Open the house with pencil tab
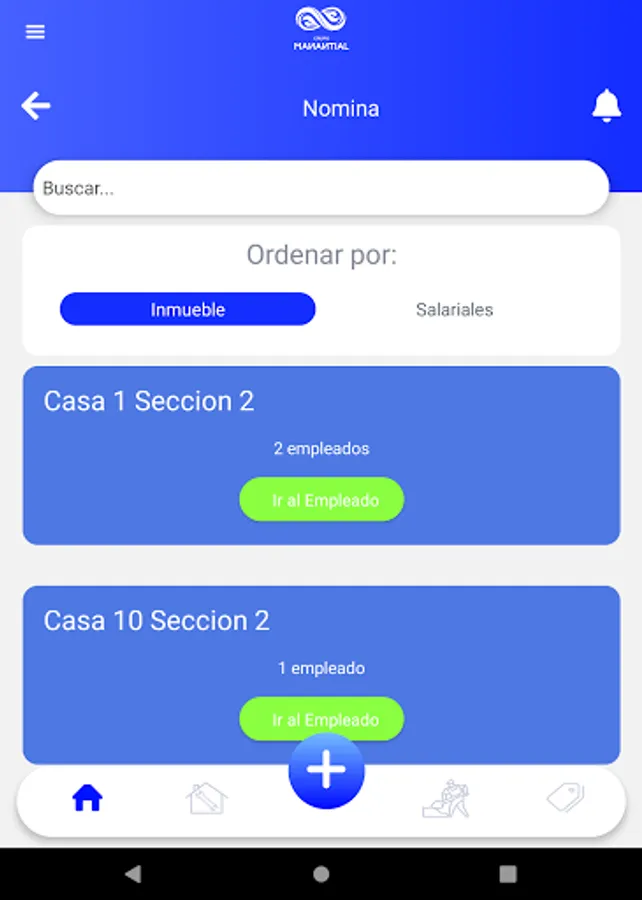Screen dimensions: 642x900 [207, 798]
